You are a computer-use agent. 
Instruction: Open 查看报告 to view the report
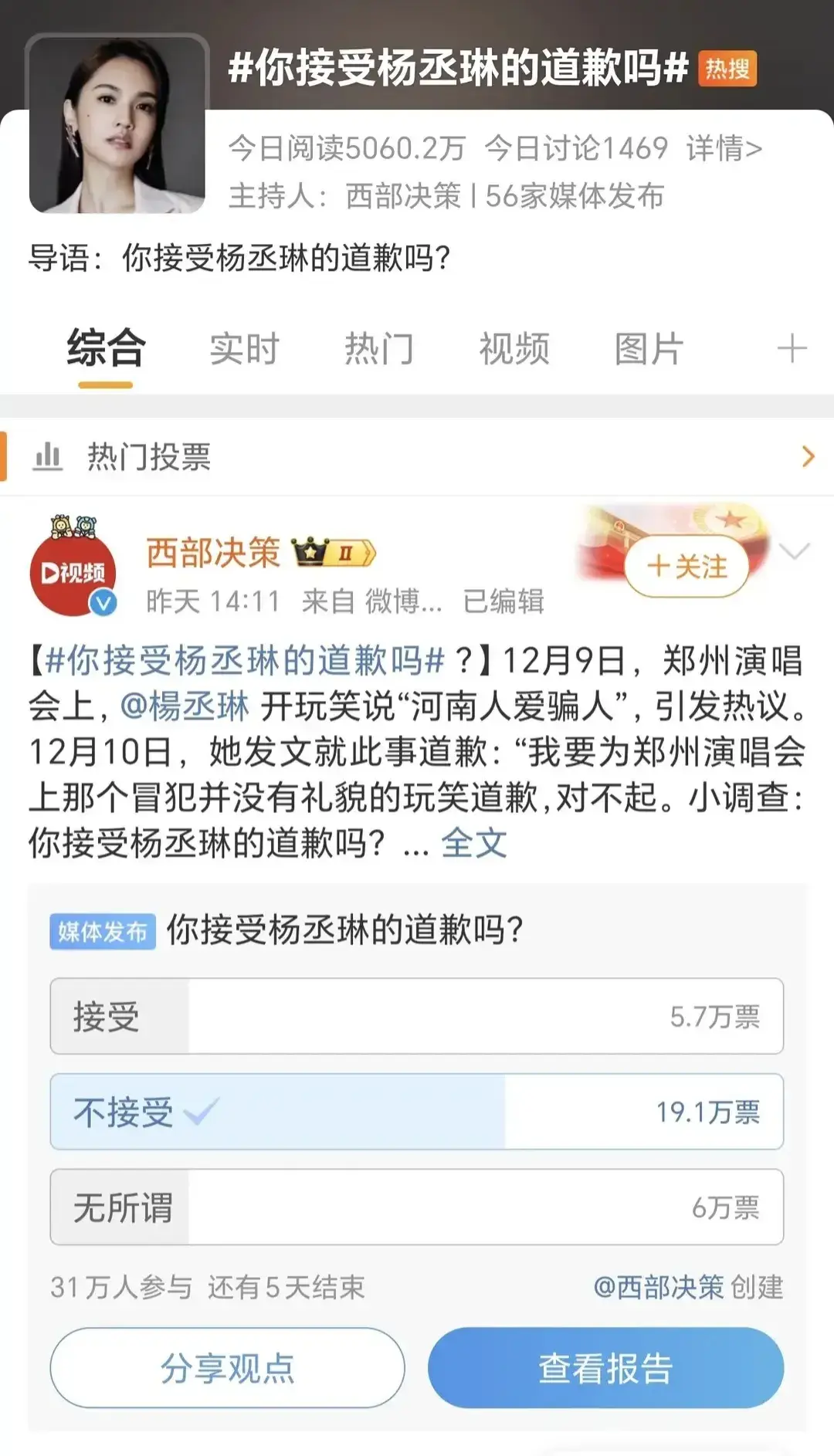(605, 1368)
